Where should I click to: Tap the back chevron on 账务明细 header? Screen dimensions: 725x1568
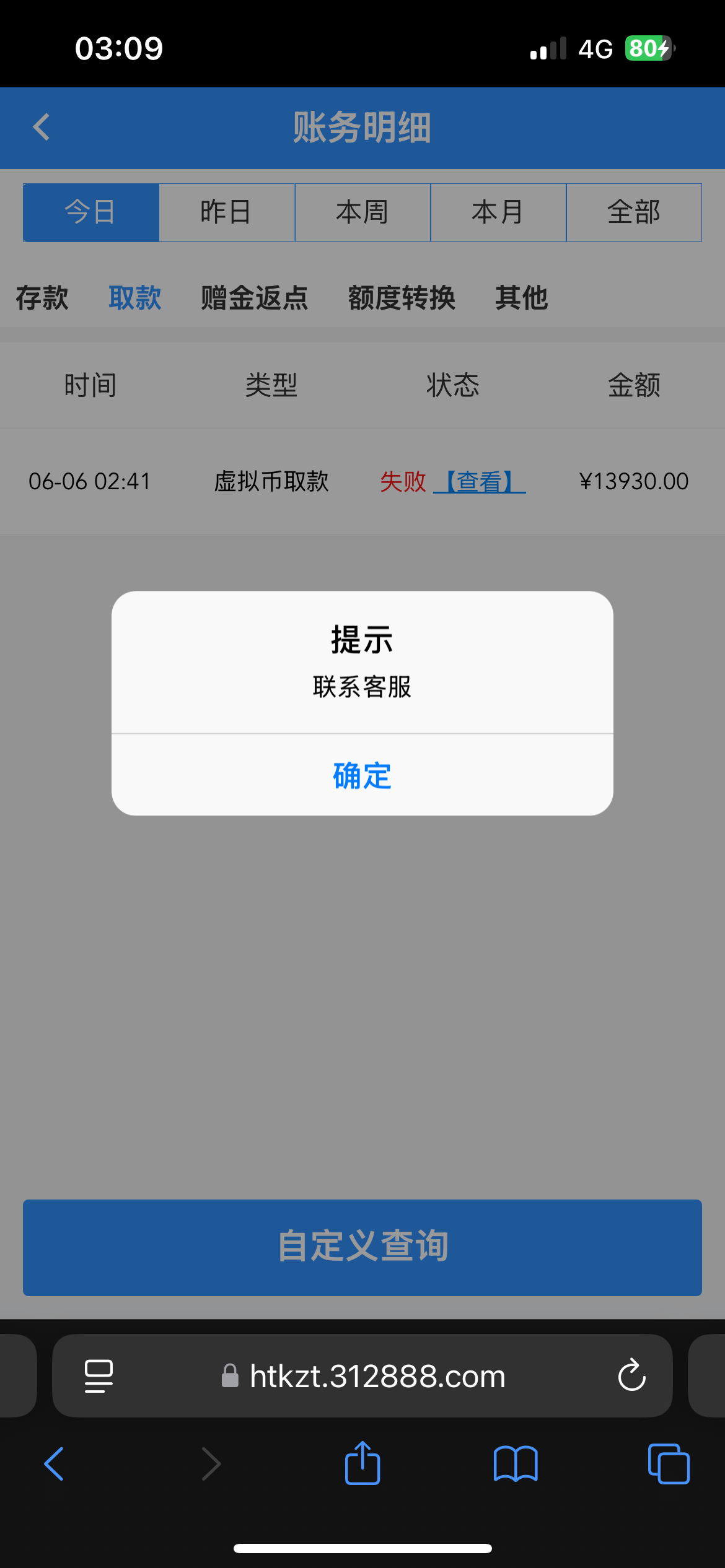coord(41,128)
